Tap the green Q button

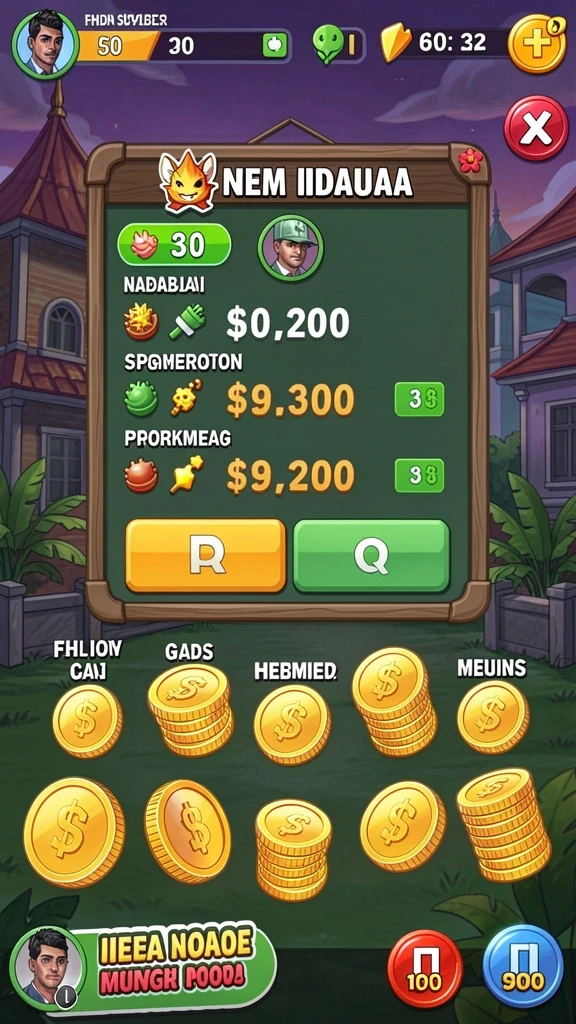pyautogui.click(x=372, y=555)
